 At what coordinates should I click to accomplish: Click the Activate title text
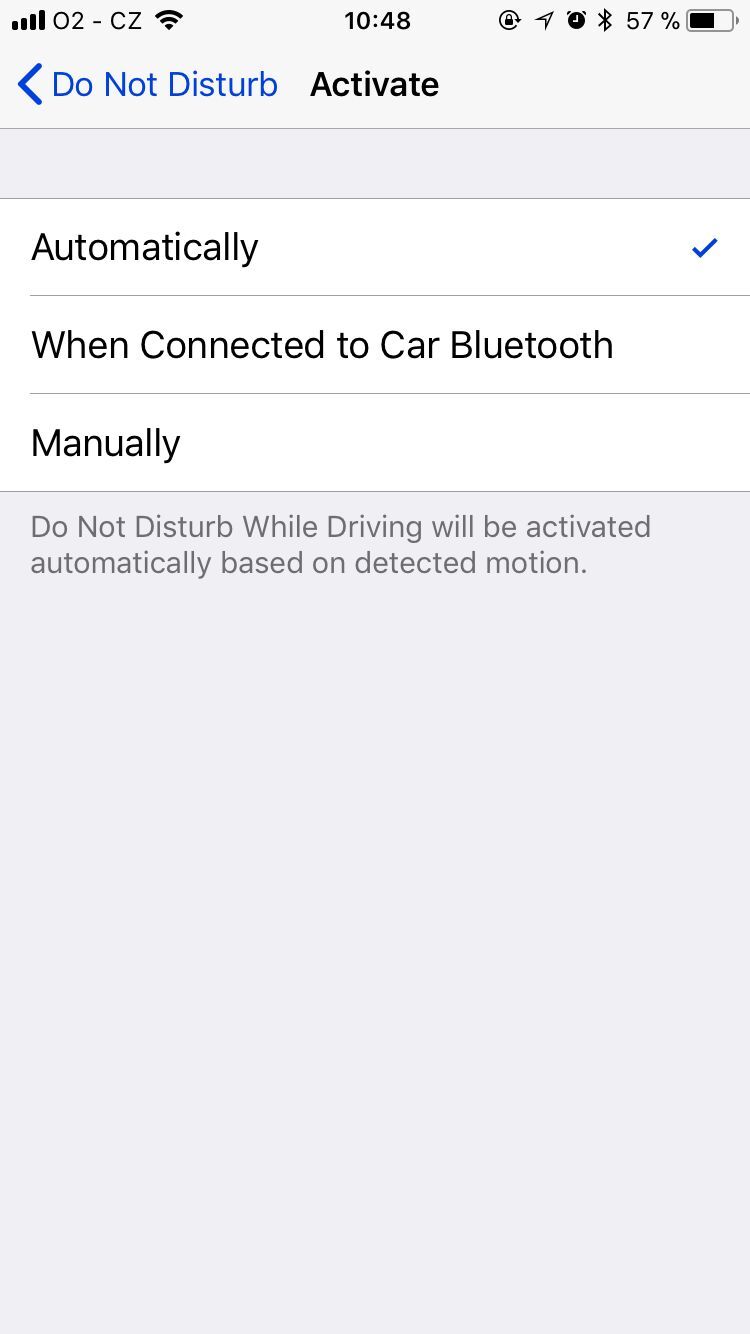374,84
